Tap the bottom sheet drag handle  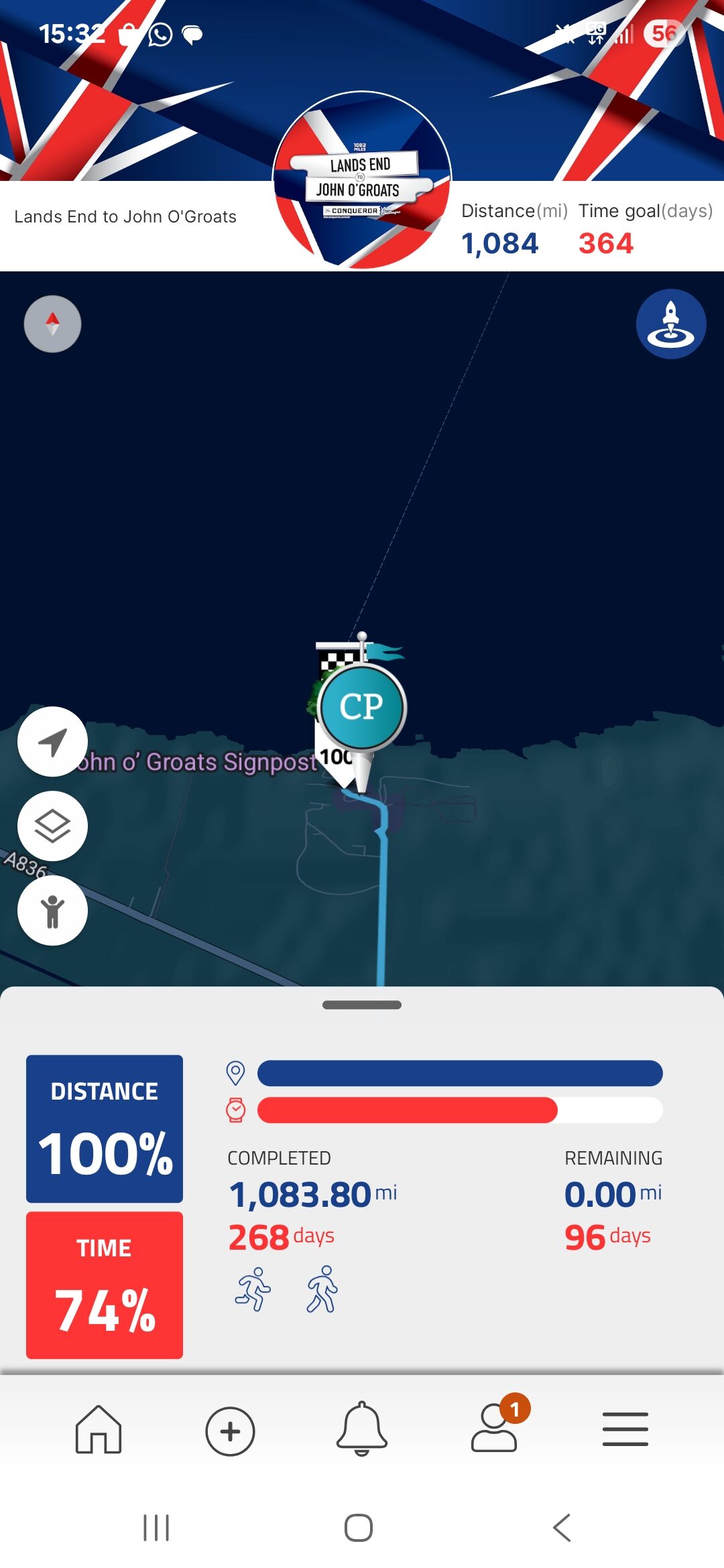coord(362,1005)
